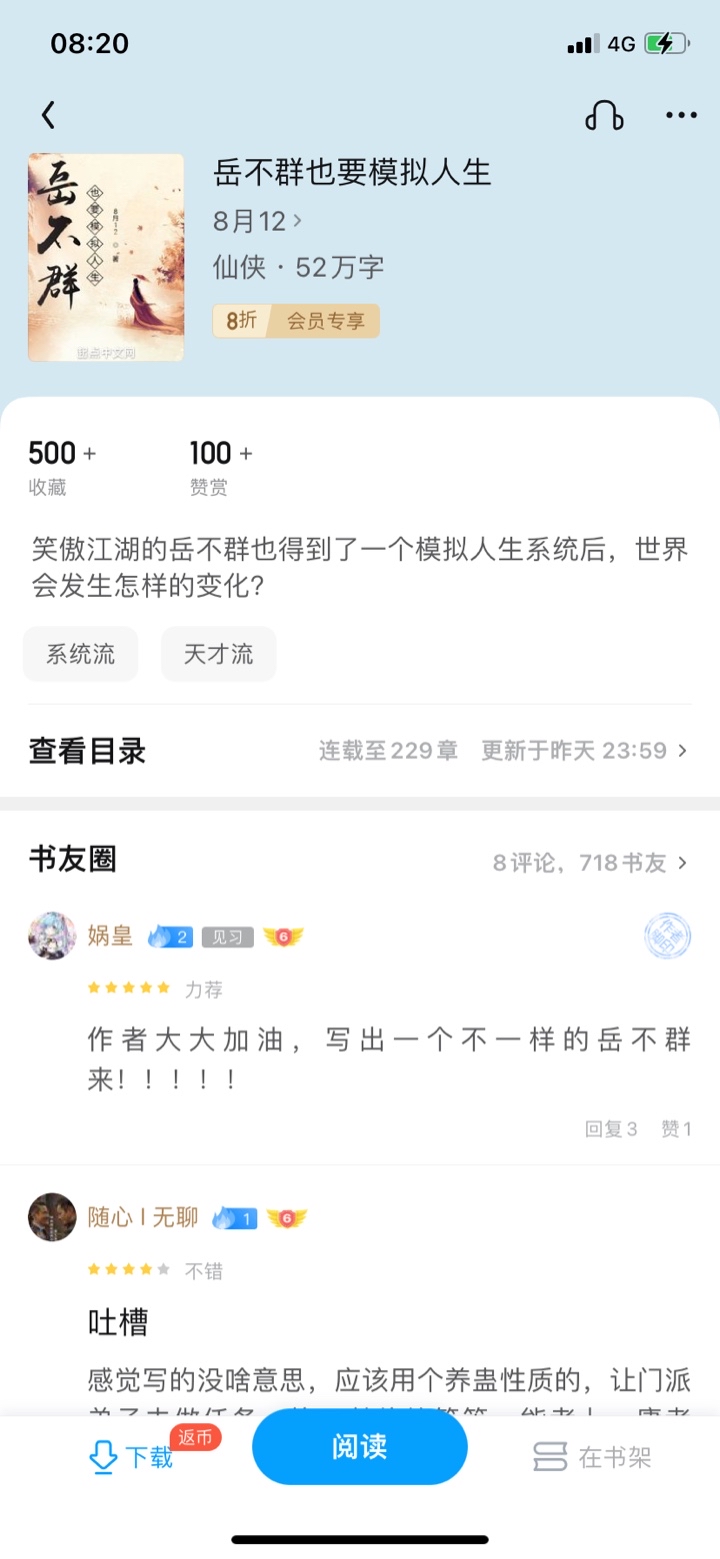The width and height of the screenshot is (720, 1559).
Task: Start reading with 阅读 button
Action: tap(359, 1447)
